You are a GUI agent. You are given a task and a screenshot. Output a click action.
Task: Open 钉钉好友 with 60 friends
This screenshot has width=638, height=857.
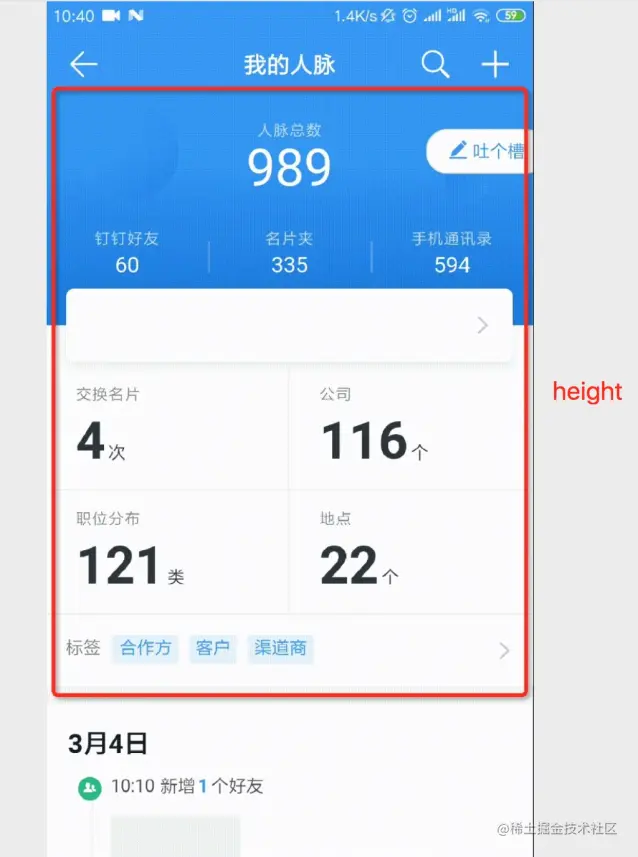127,252
